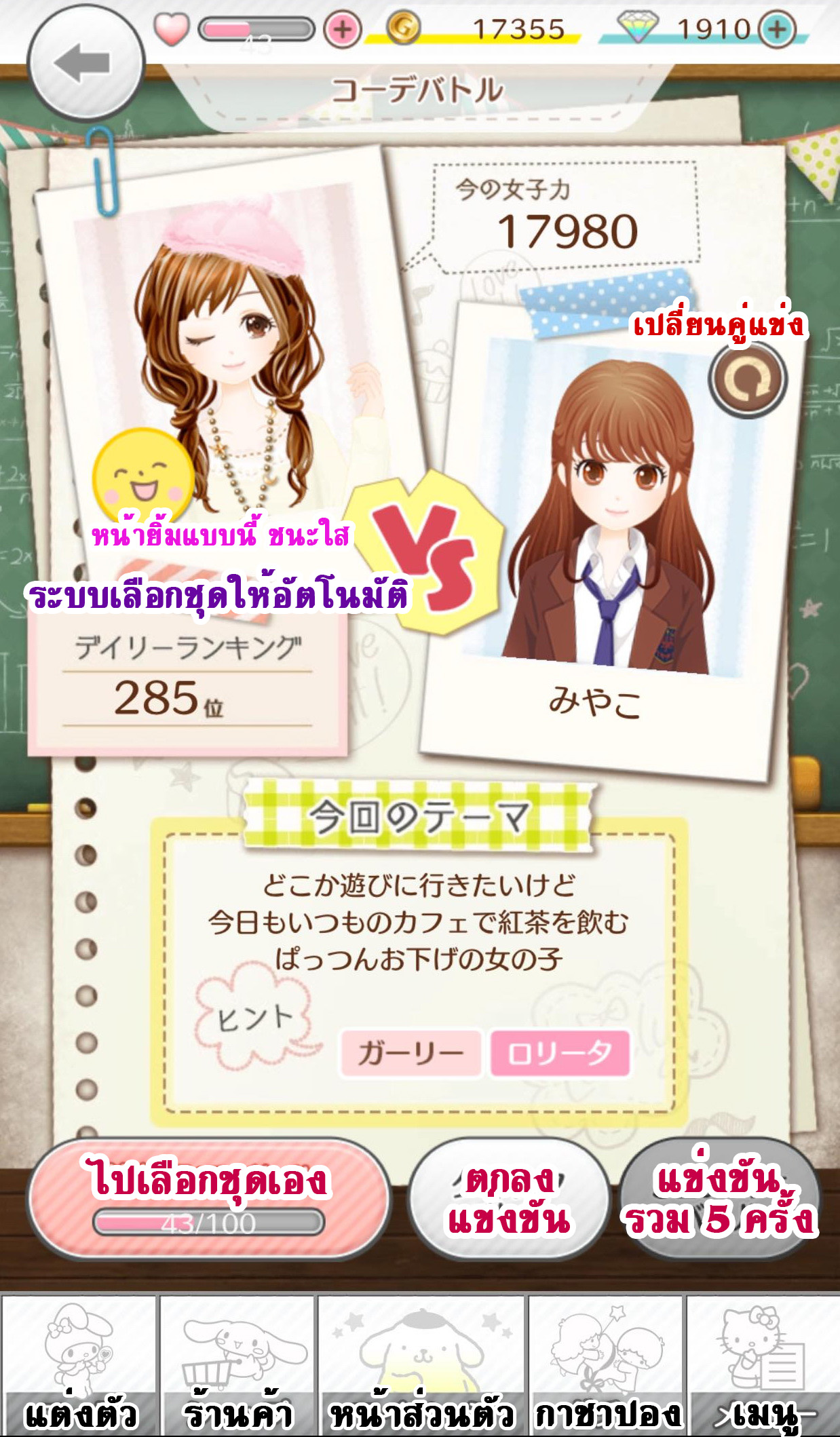Open the shop tab with Cinnamoroll
Image resolution: width=840 pixels, height=1437 pixels.
point(237,1365)
